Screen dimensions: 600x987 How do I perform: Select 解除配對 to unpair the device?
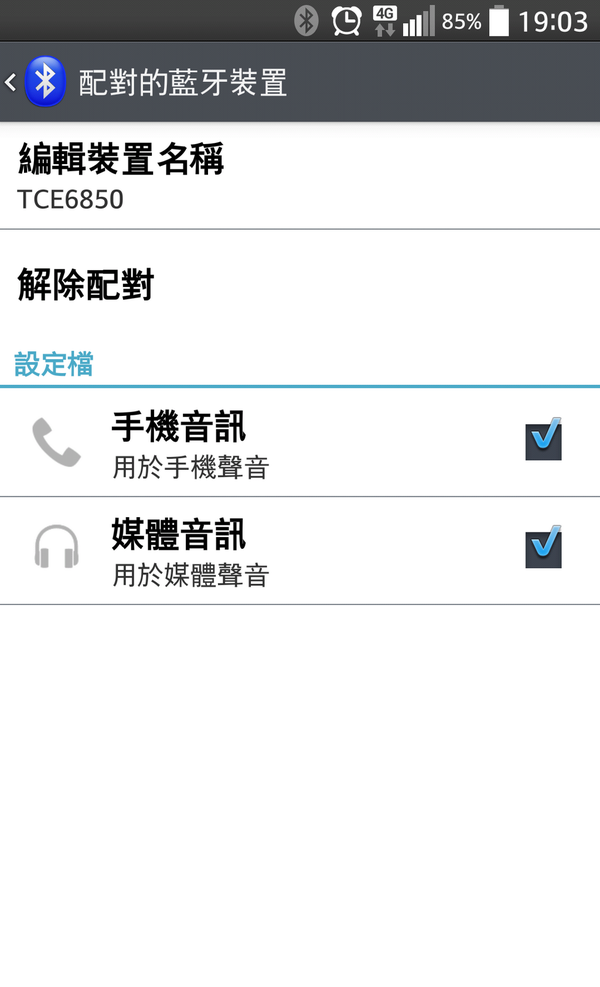coord(86,285)
